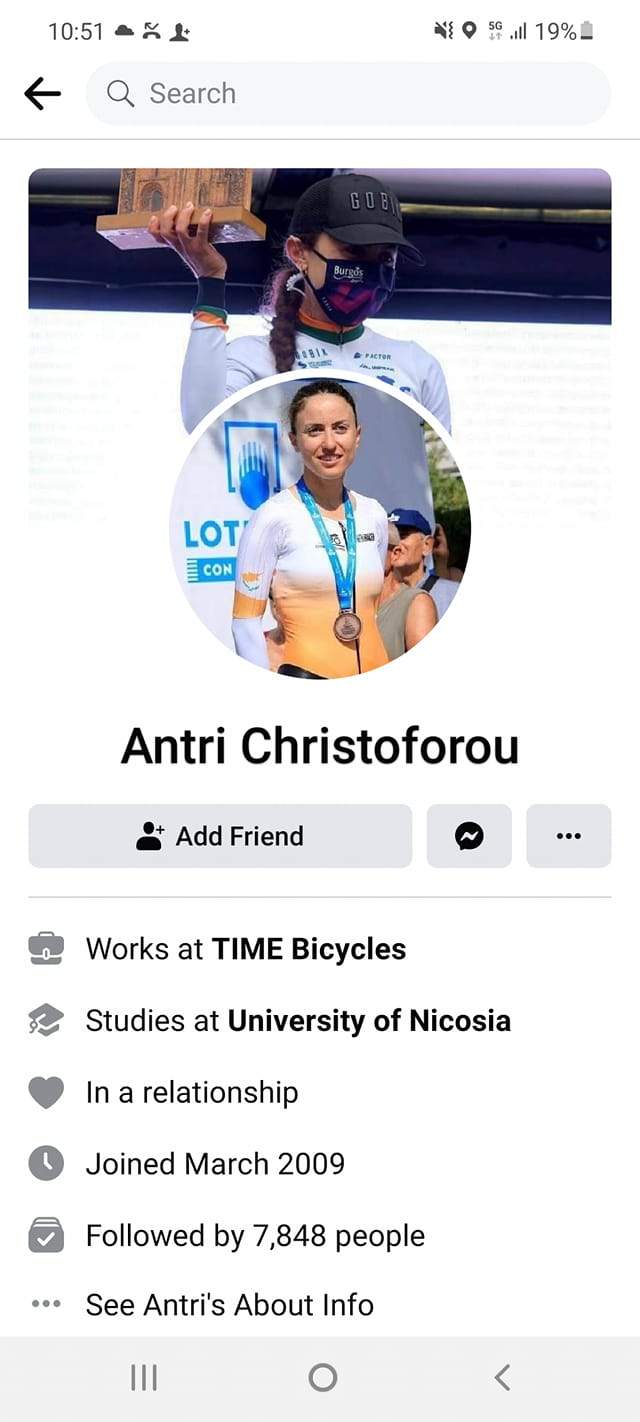Image resolution: width=640 pixels, height=1422 pixels.
Task: View the circular profile picture
Action: 320,525
